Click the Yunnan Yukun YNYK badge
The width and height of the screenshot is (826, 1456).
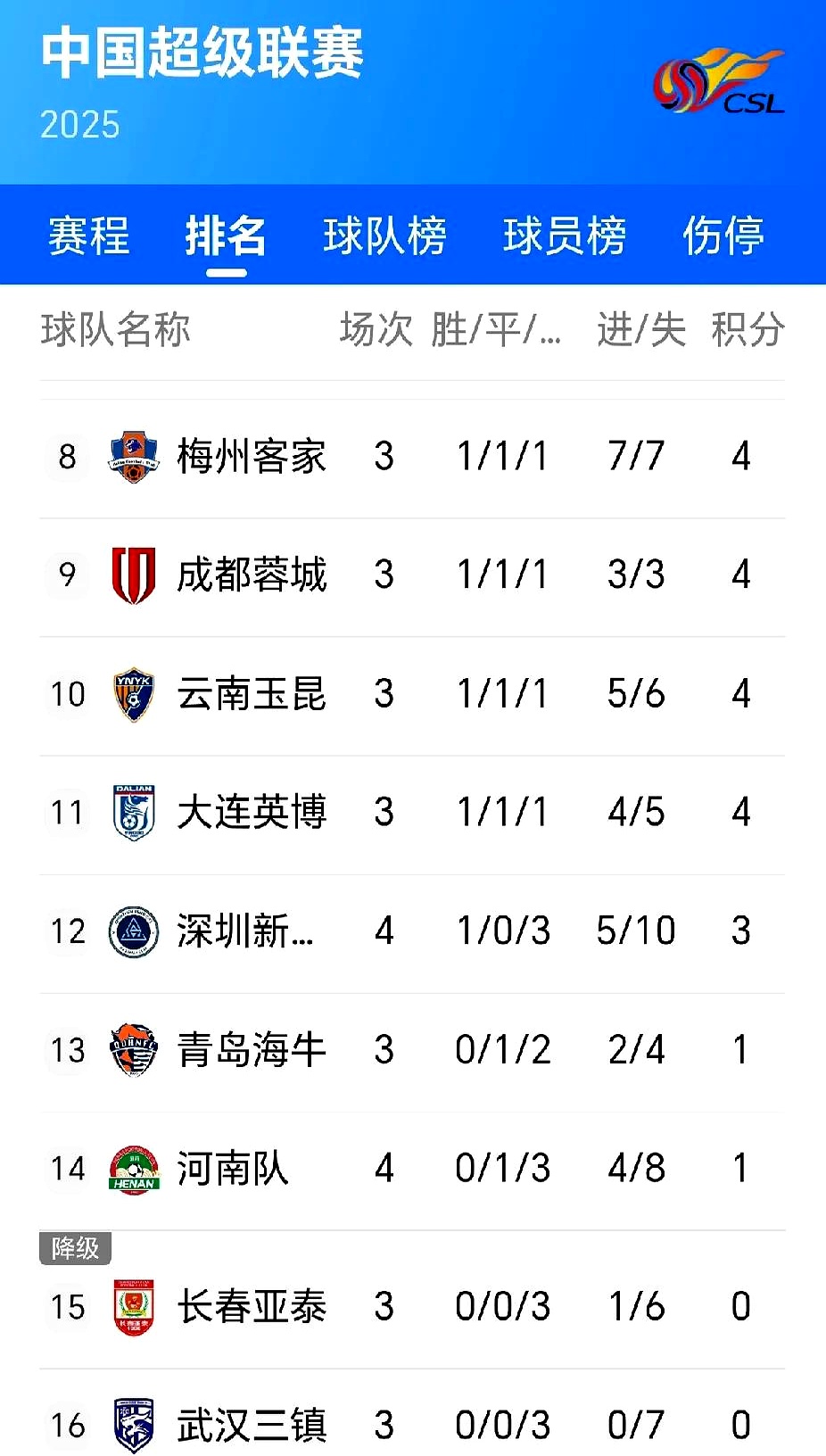coord(132,694)
